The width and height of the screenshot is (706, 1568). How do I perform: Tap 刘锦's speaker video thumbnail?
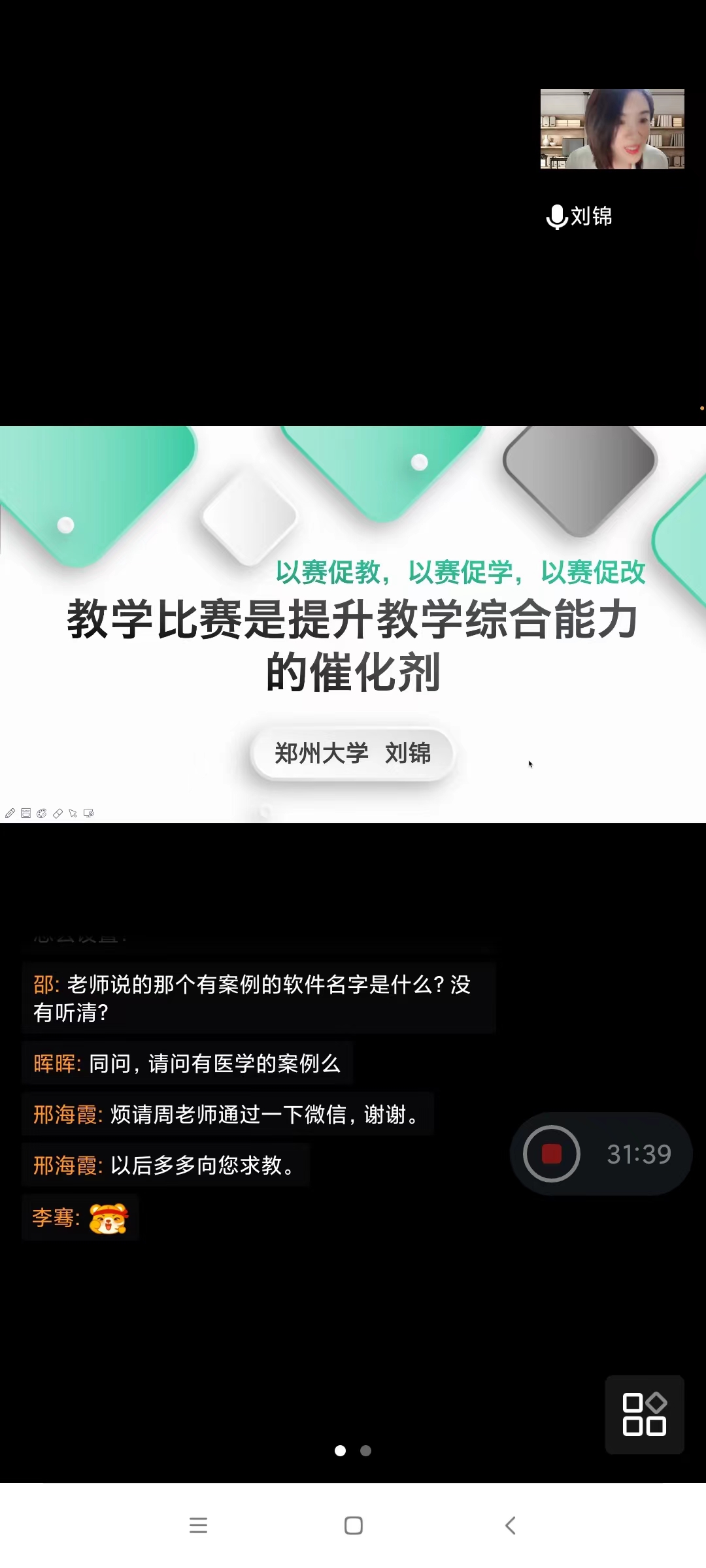tap(612, 129)
